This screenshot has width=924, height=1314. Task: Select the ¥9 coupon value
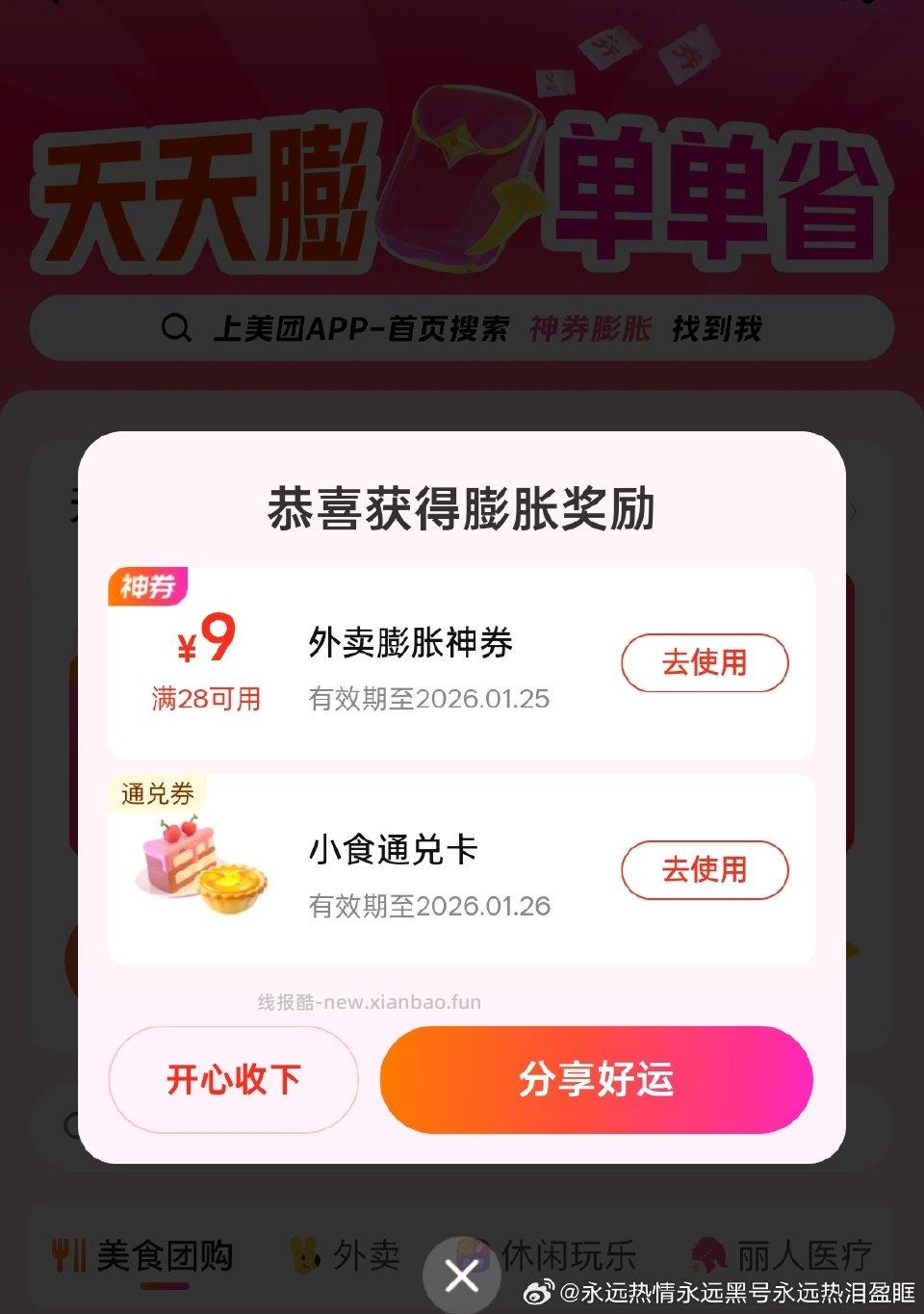[208, 640]
